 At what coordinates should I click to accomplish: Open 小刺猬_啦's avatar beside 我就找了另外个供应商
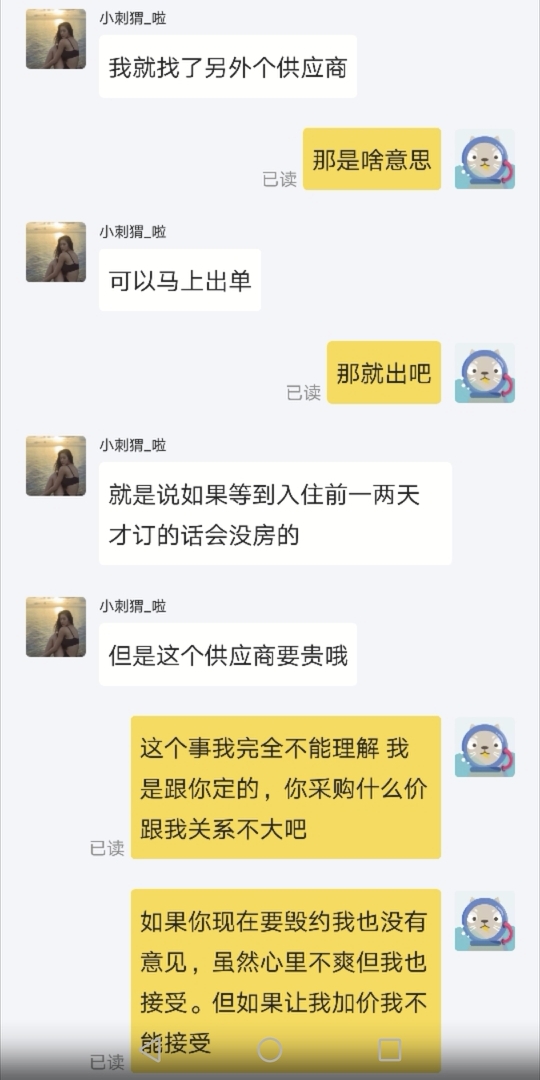pyautogui.click(x=56, y=39)
